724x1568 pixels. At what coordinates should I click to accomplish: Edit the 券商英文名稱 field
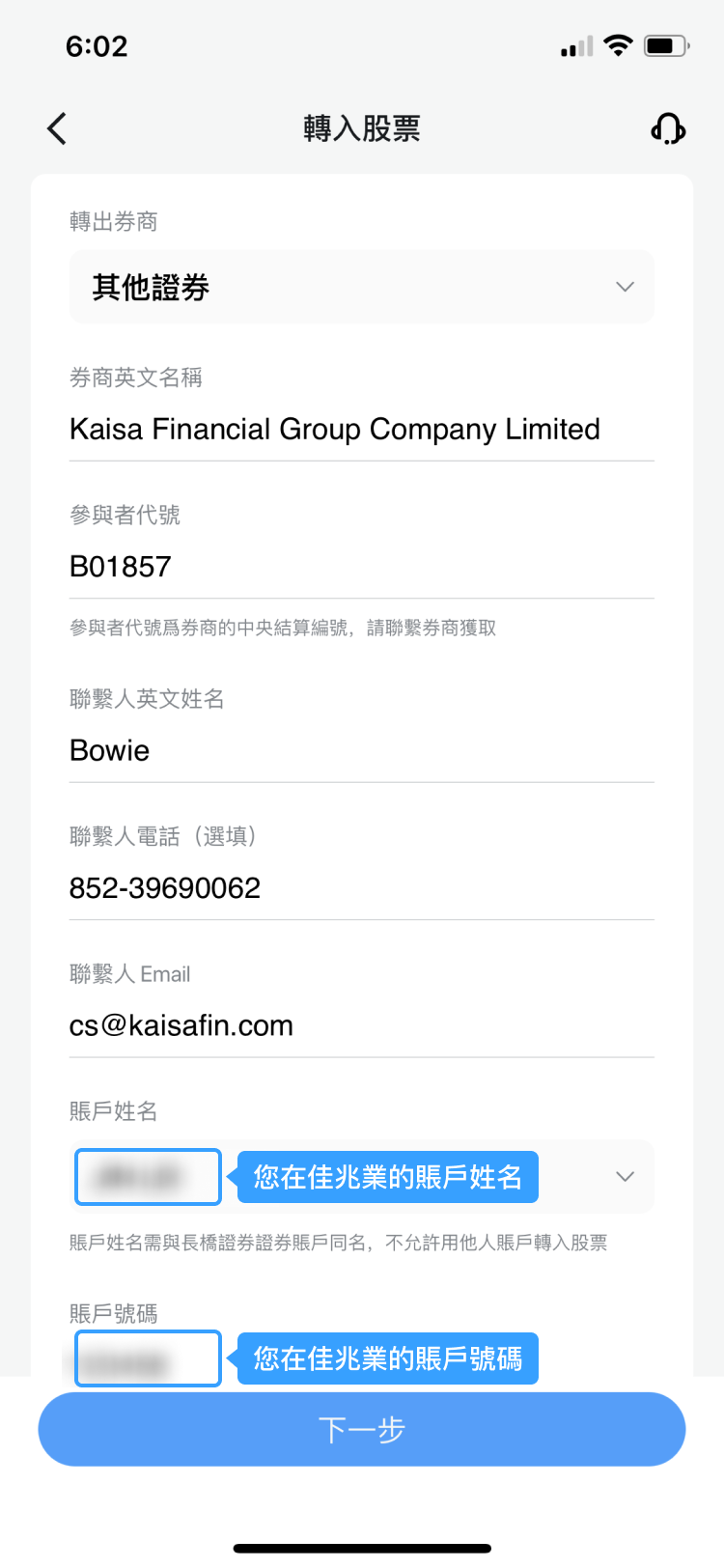pos(362,429)
